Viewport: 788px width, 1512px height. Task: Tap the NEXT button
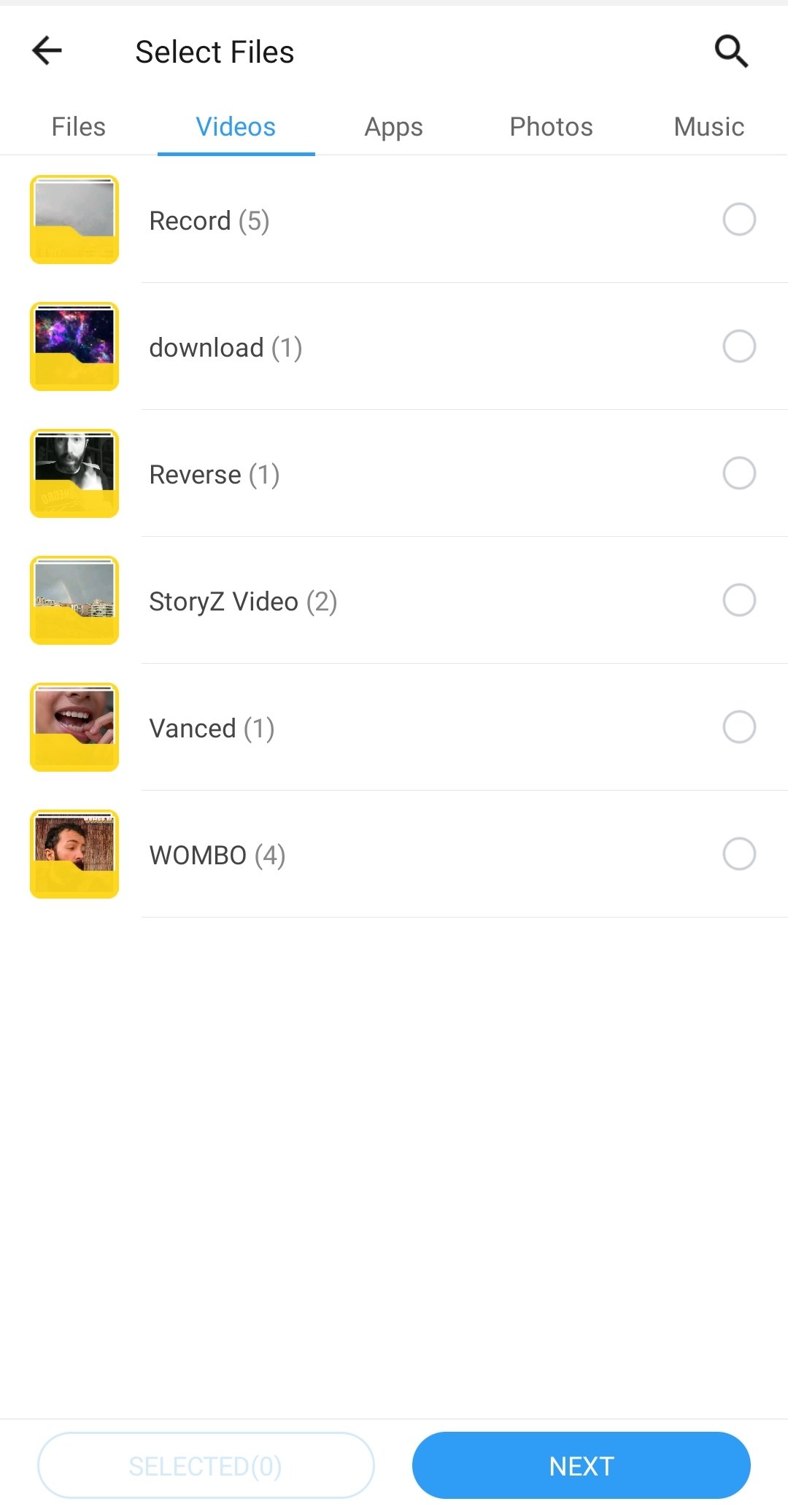coord(581,1465)
